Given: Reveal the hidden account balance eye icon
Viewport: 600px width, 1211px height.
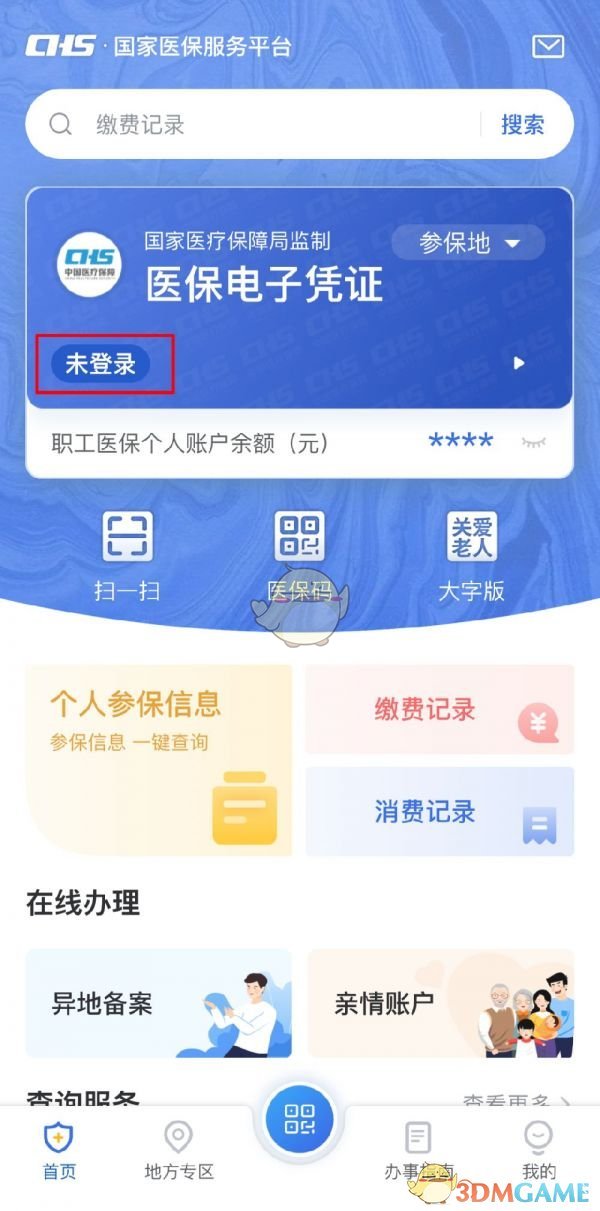Looking at the screenshot, I should [534, 443].
